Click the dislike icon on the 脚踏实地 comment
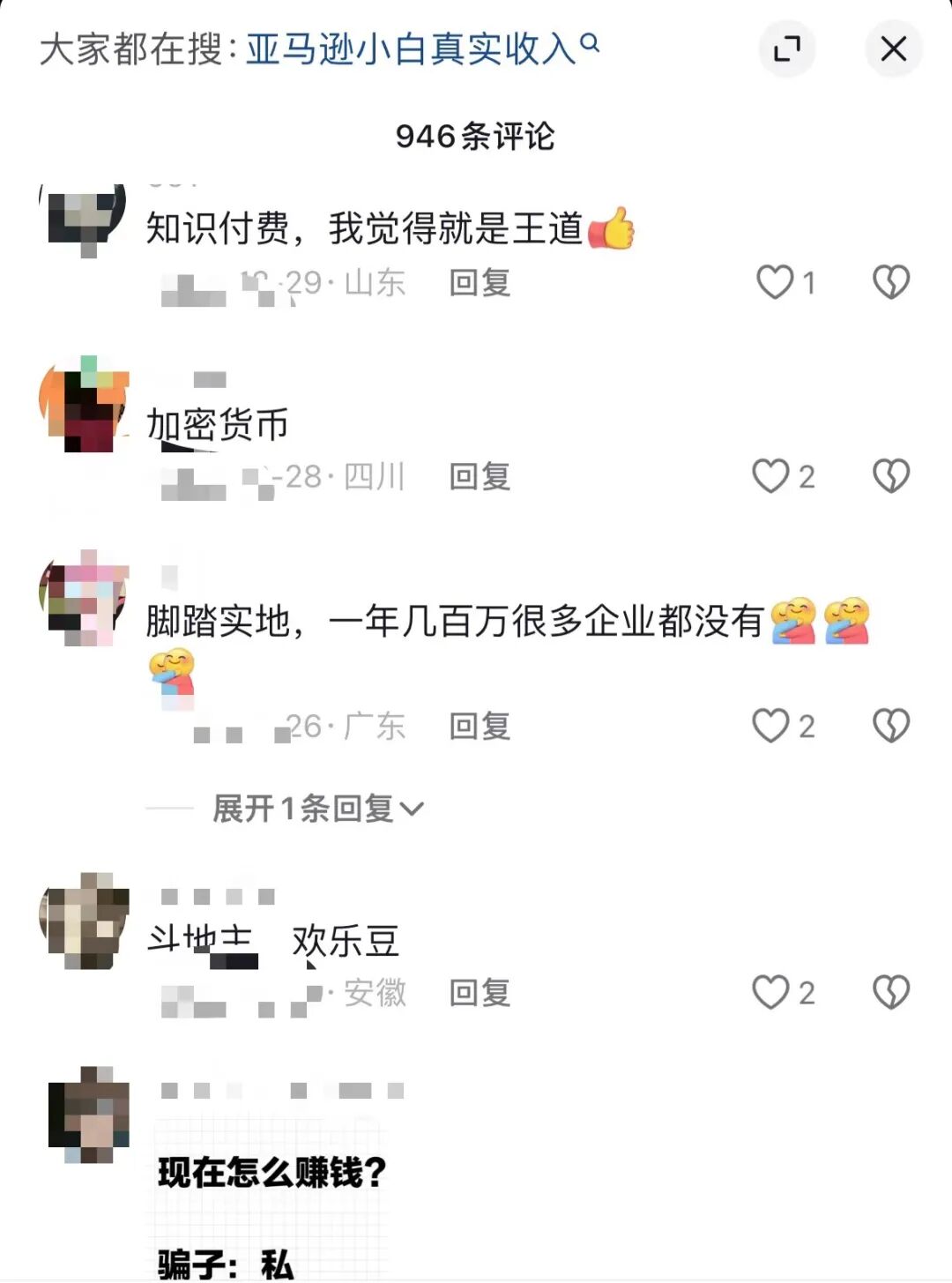 tap(893, 725)
